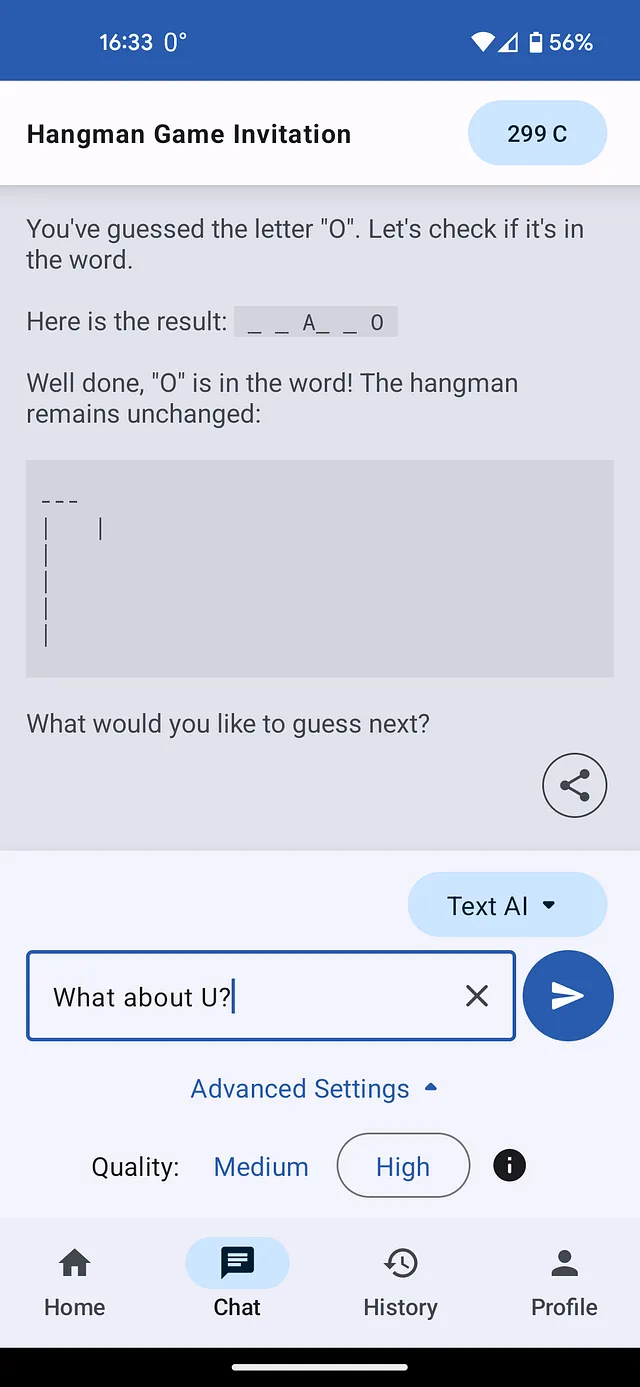
Task: Switch to the Chat tab
Action: click(x=237, y=1283)
